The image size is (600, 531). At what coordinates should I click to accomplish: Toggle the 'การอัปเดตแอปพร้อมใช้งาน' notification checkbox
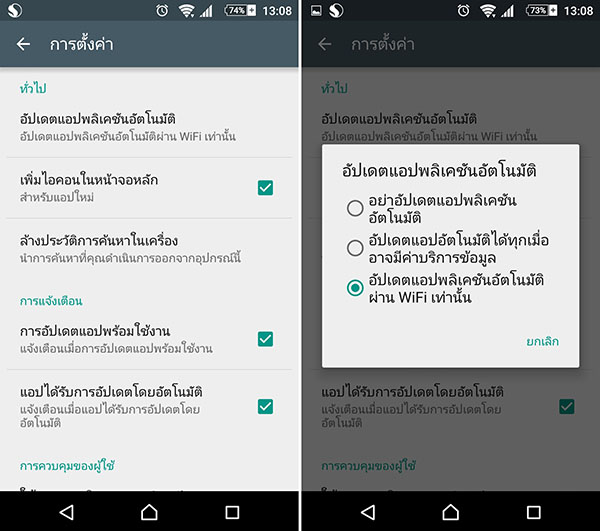pos(265,339)
